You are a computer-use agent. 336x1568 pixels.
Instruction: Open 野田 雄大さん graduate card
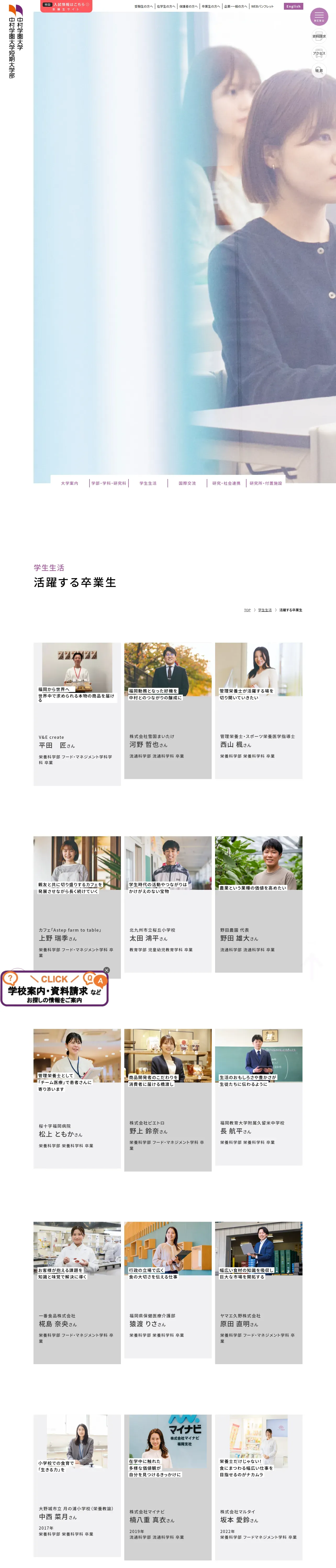click(259, 903)
